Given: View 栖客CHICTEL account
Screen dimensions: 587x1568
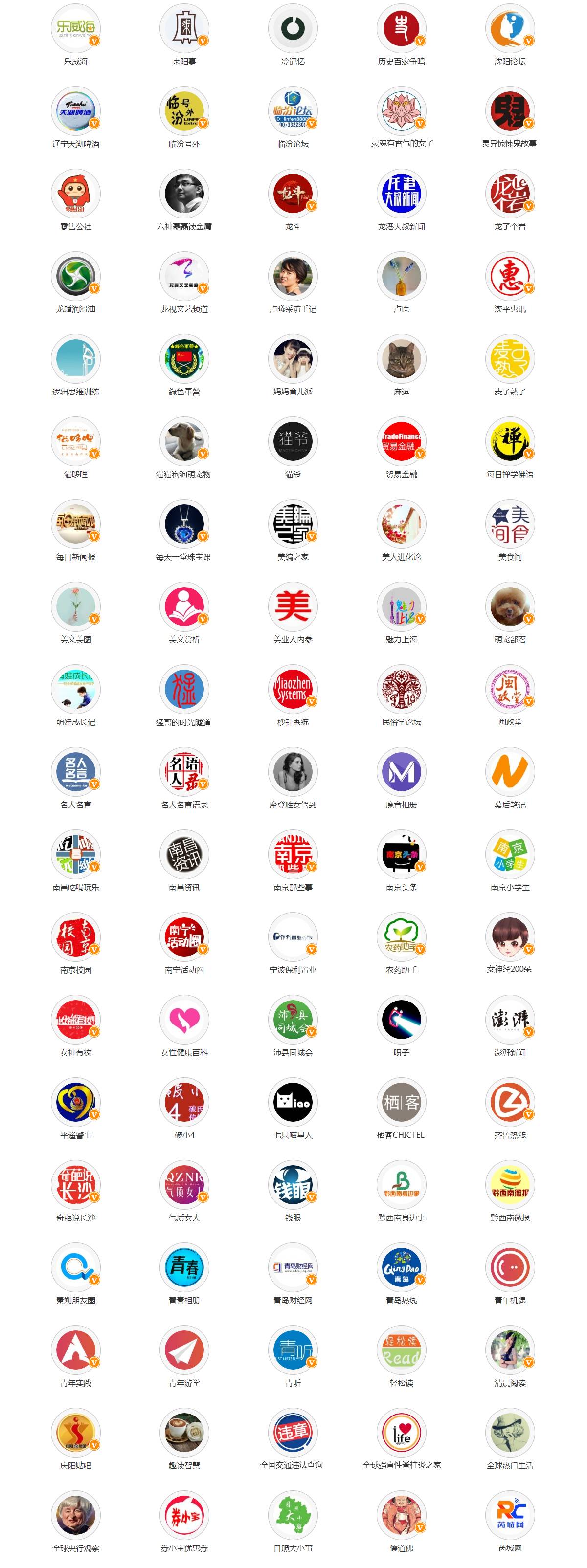Looking at the screenshot, I should point(401,1102).
